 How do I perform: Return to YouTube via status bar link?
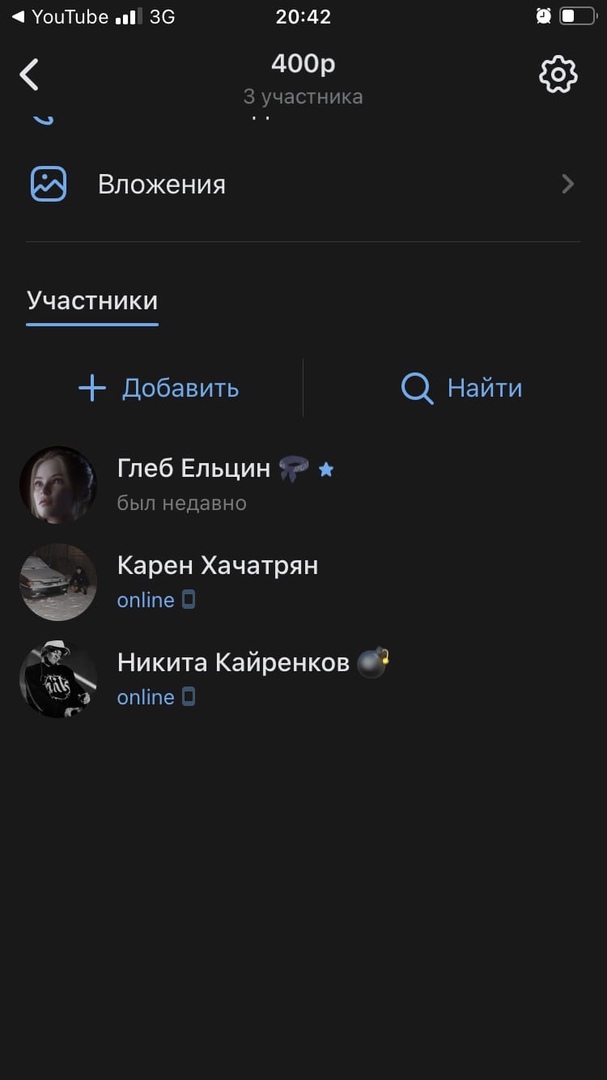tap(60, 17)
